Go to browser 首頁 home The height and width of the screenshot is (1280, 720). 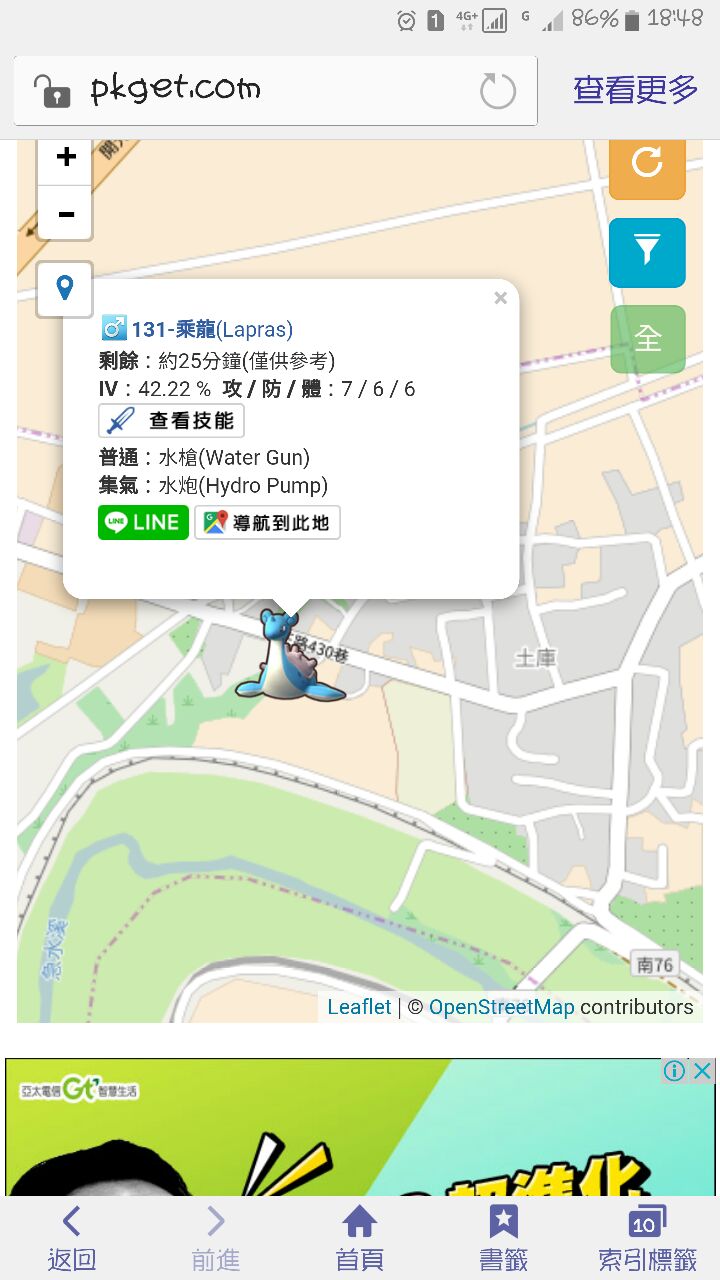[x=360, y=1238]
